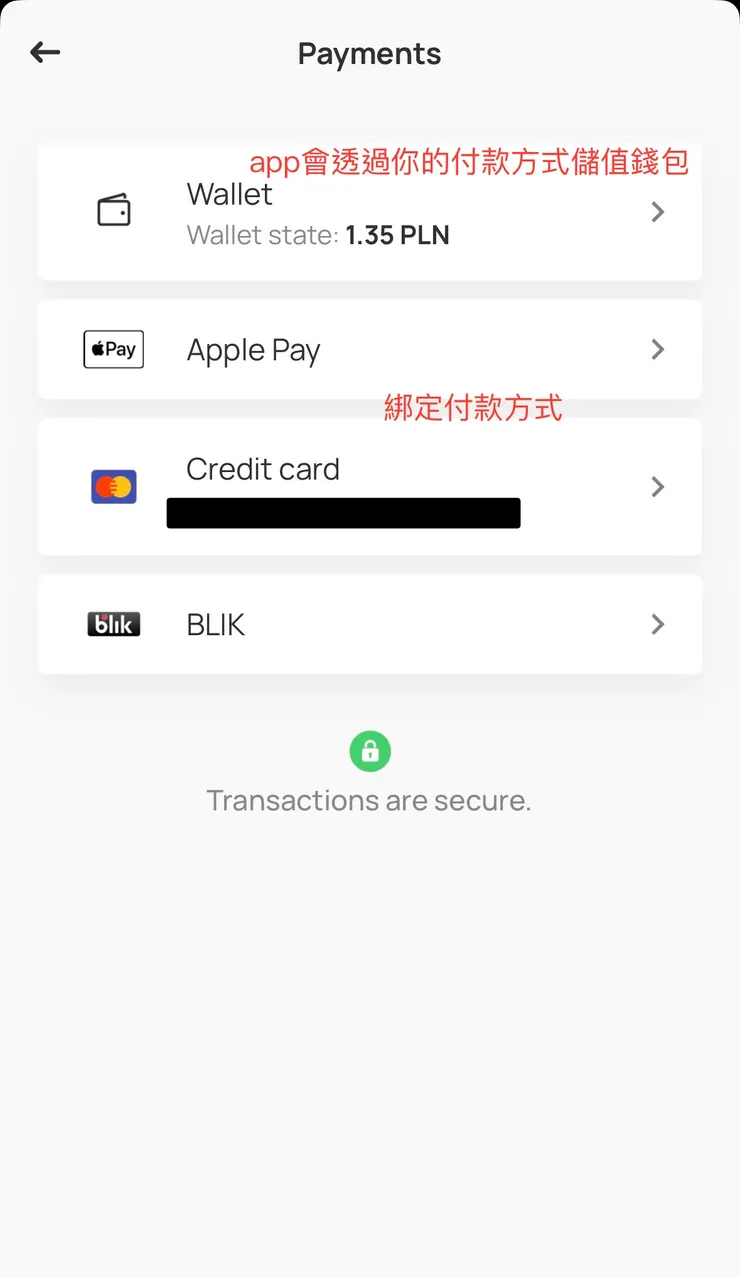Tap the Payments title header
Image resolution: width=740 pixels, height=1278 pixels.
coord(369,53)
